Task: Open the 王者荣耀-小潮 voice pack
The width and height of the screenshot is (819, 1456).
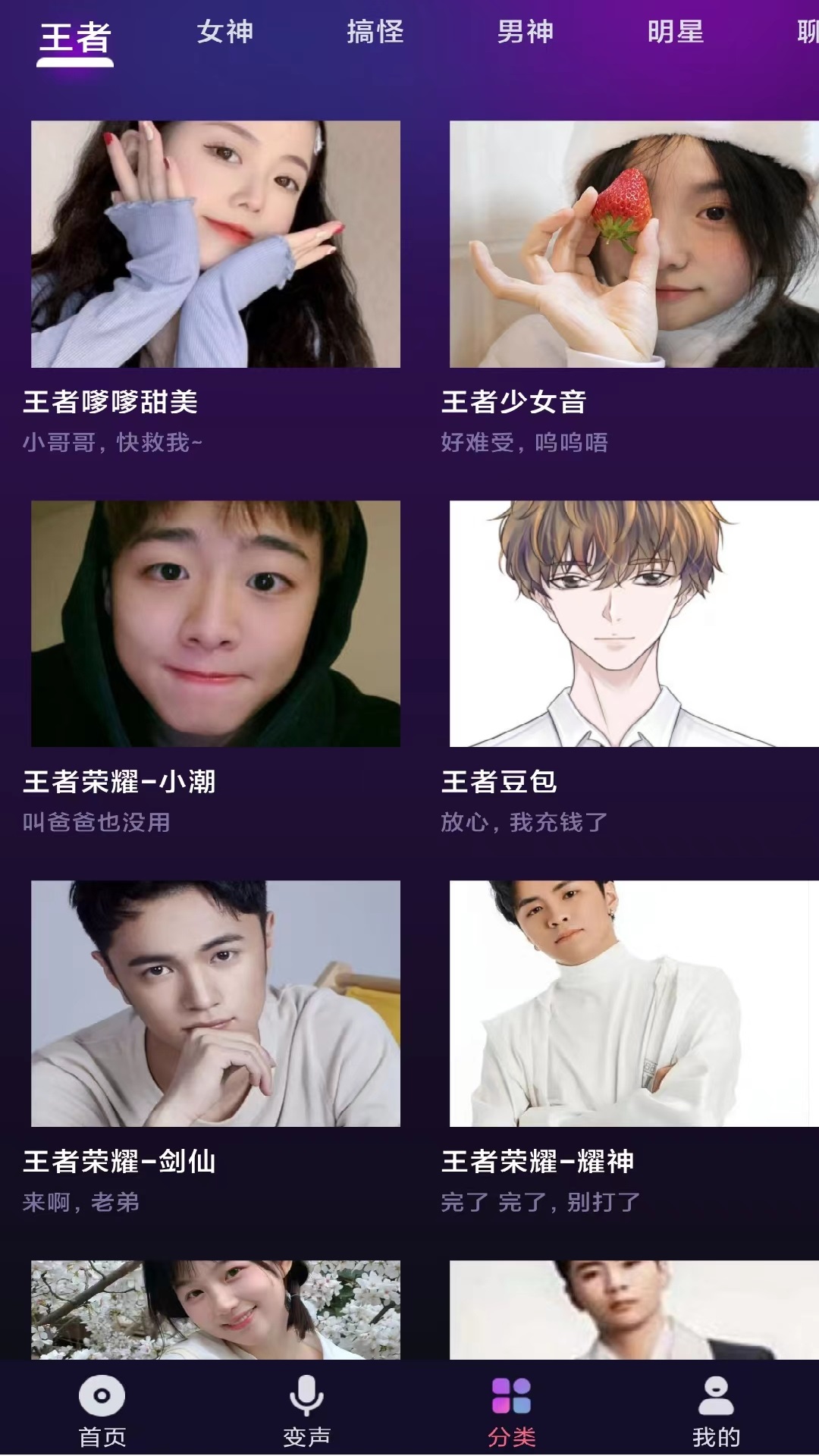Action: (x=215, y=623)
